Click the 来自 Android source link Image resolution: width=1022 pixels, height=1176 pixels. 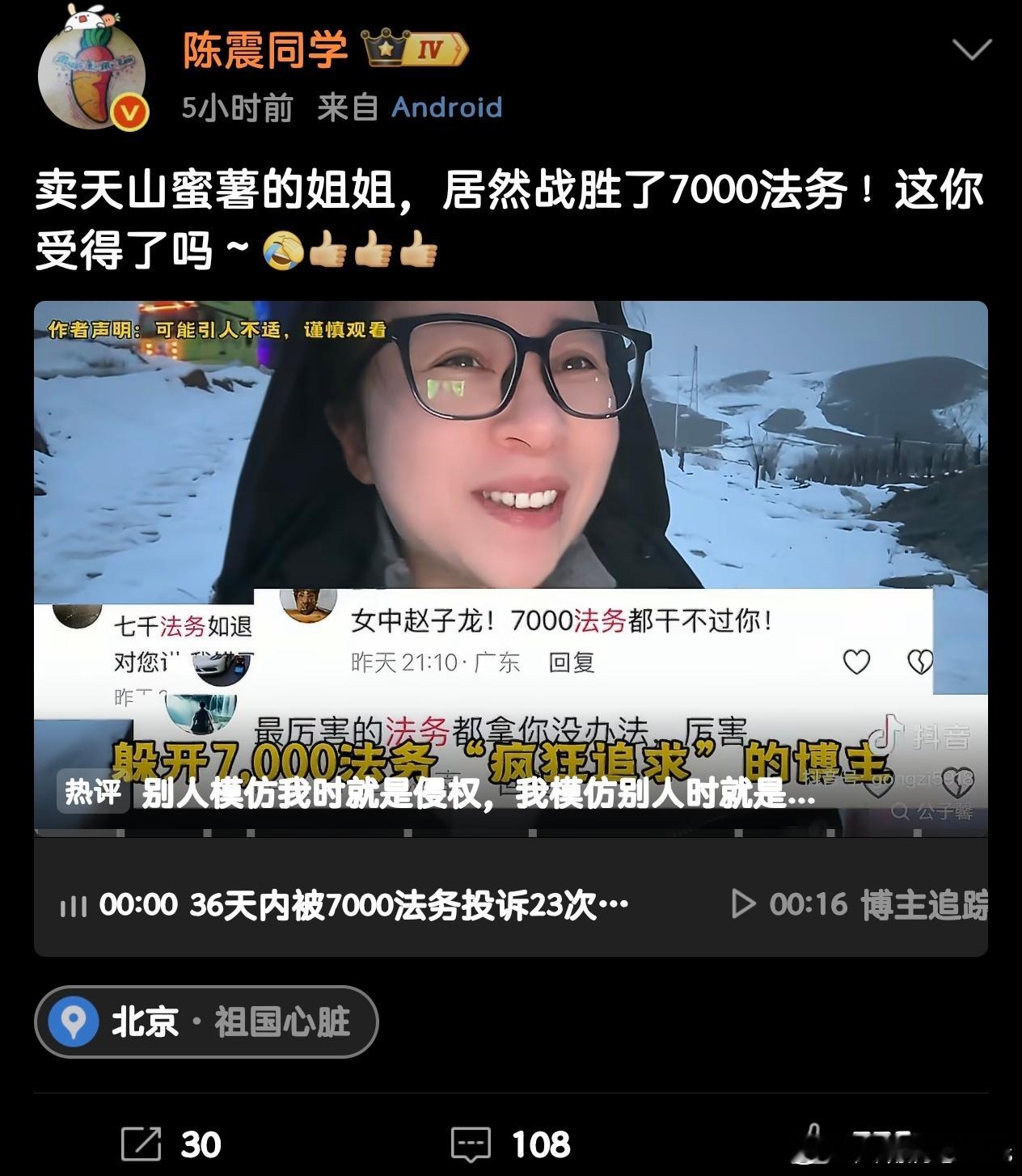click(445, 107)
